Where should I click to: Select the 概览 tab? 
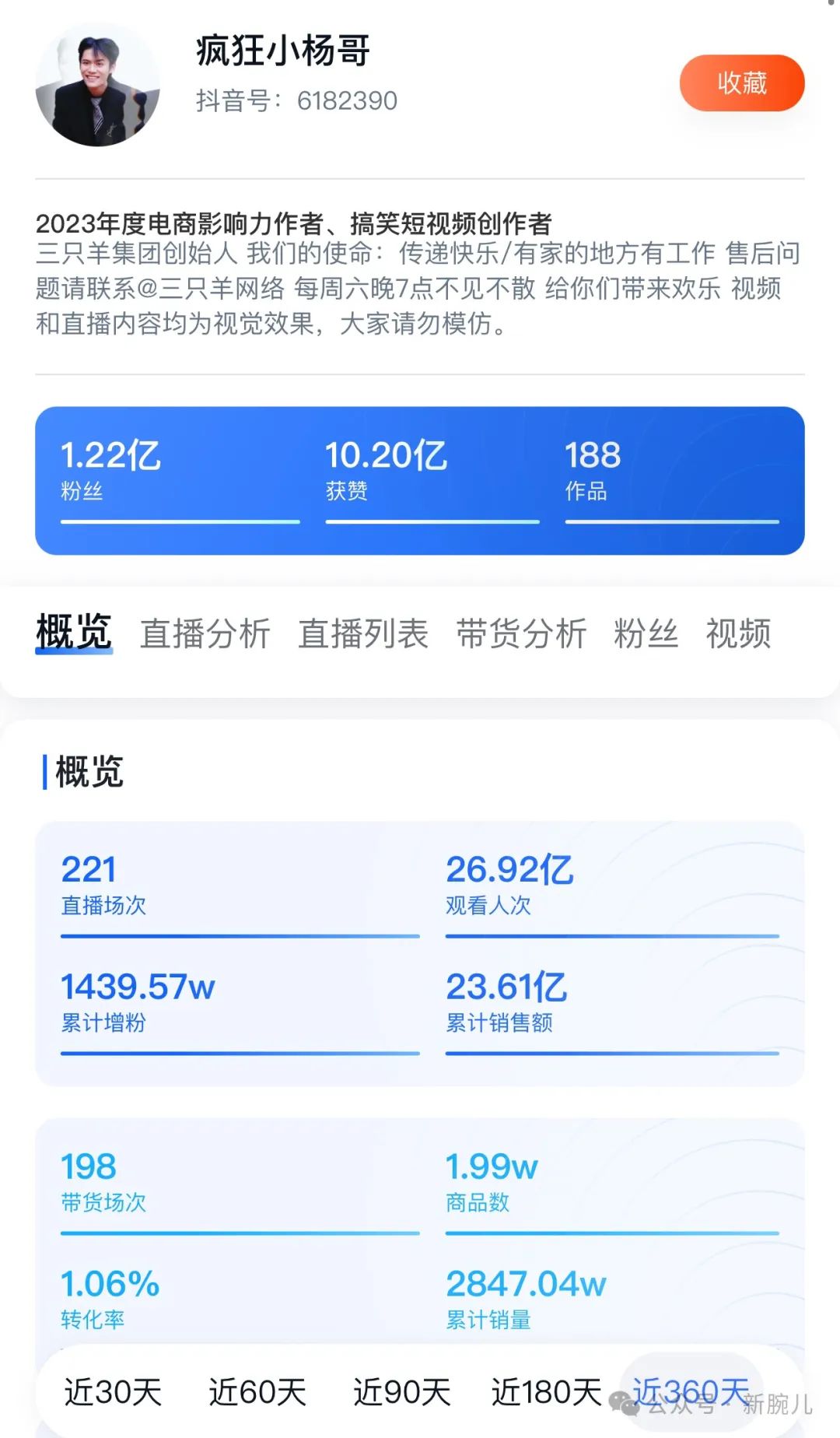coord(74,632)
